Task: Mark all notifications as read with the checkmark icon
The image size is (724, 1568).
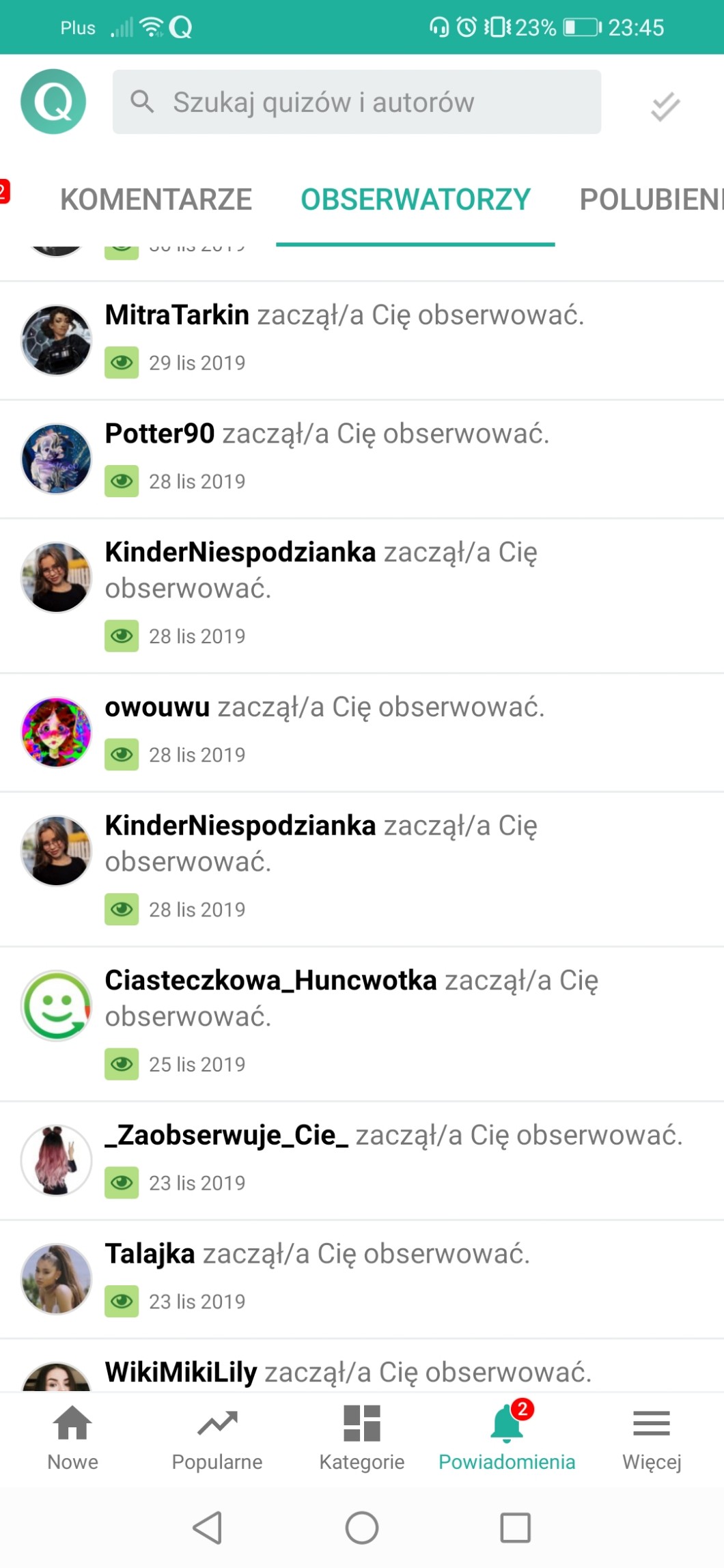Action: click(x=665, y=106)
